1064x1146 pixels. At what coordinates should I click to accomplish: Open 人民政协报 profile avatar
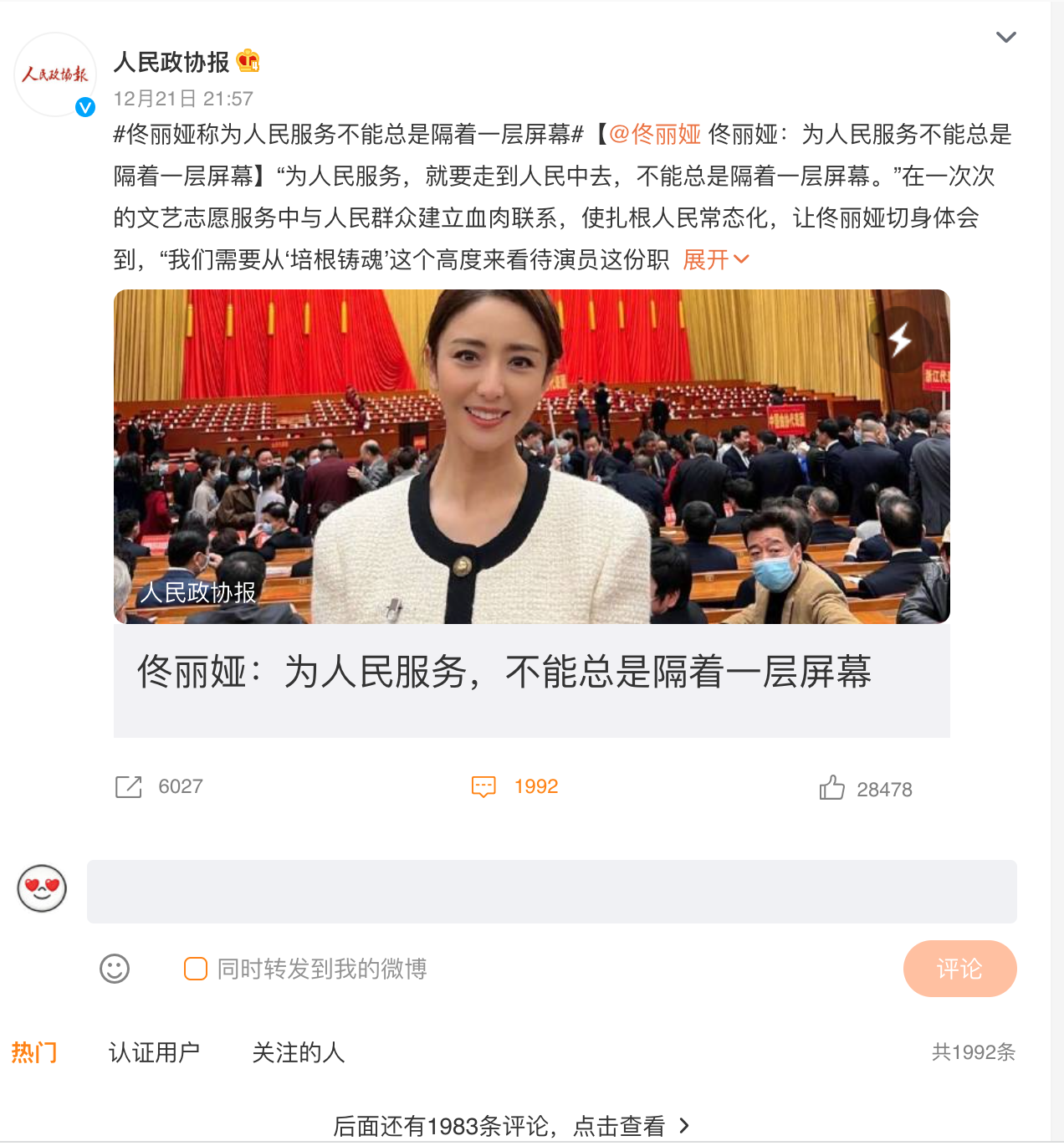55,74
